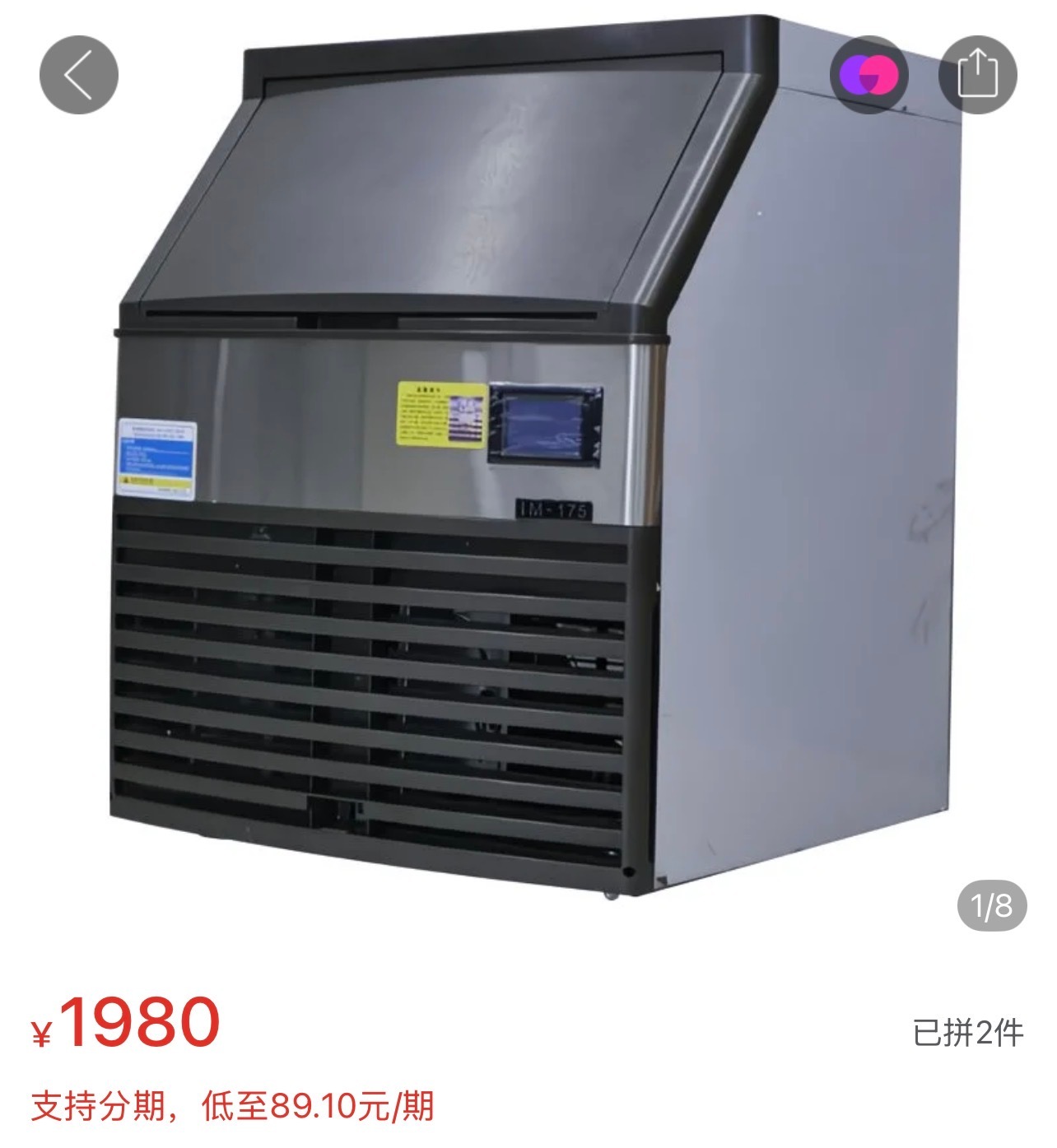View installment details for 89.10元/期
Image resolution: width=1057 pixels, height=1148 pixels.
[233, 1105]
